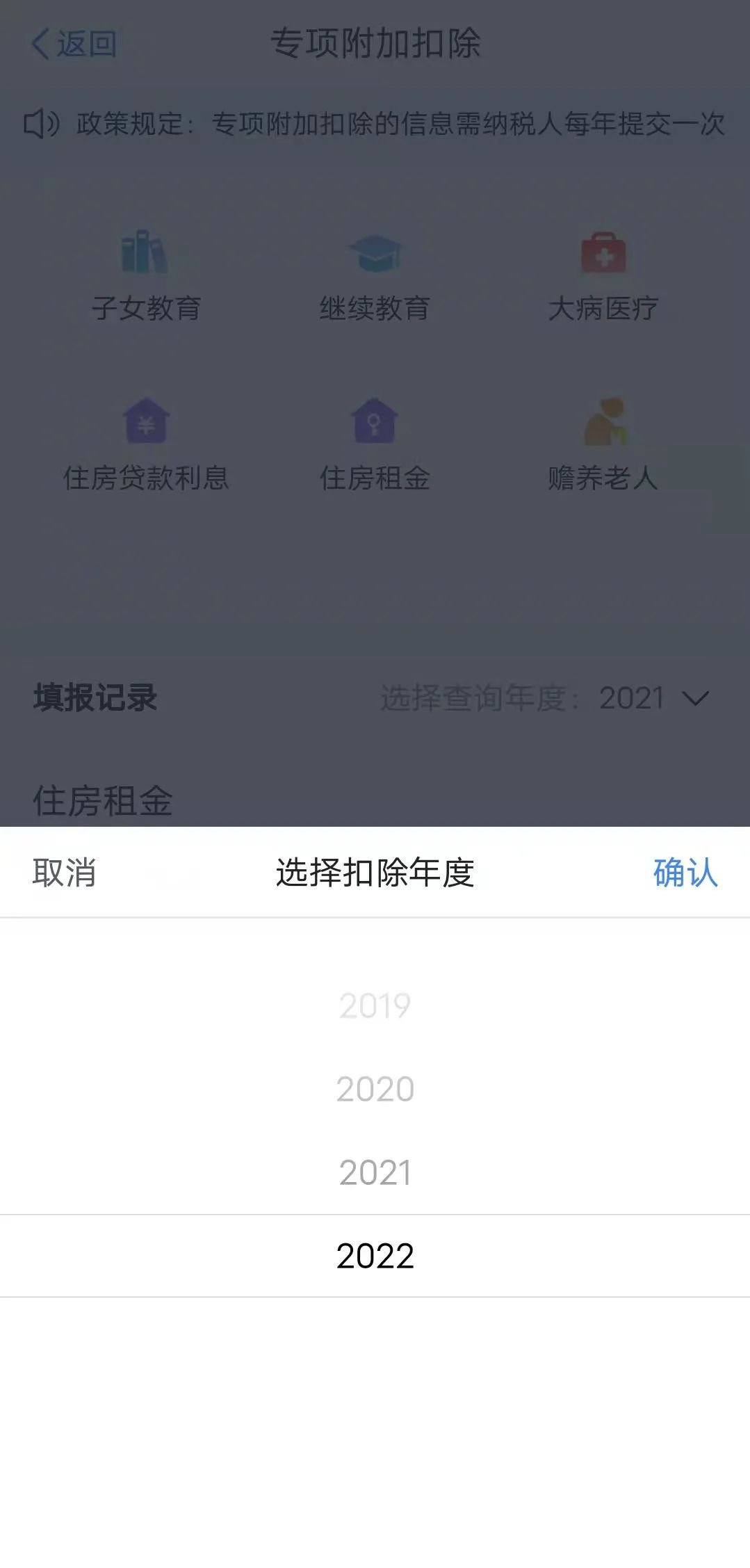The height and width of the screenshot is (1568, 750).
Task: Select the highlighted 2022 option
Action: pyautogui.click(x=375, y=1256)
